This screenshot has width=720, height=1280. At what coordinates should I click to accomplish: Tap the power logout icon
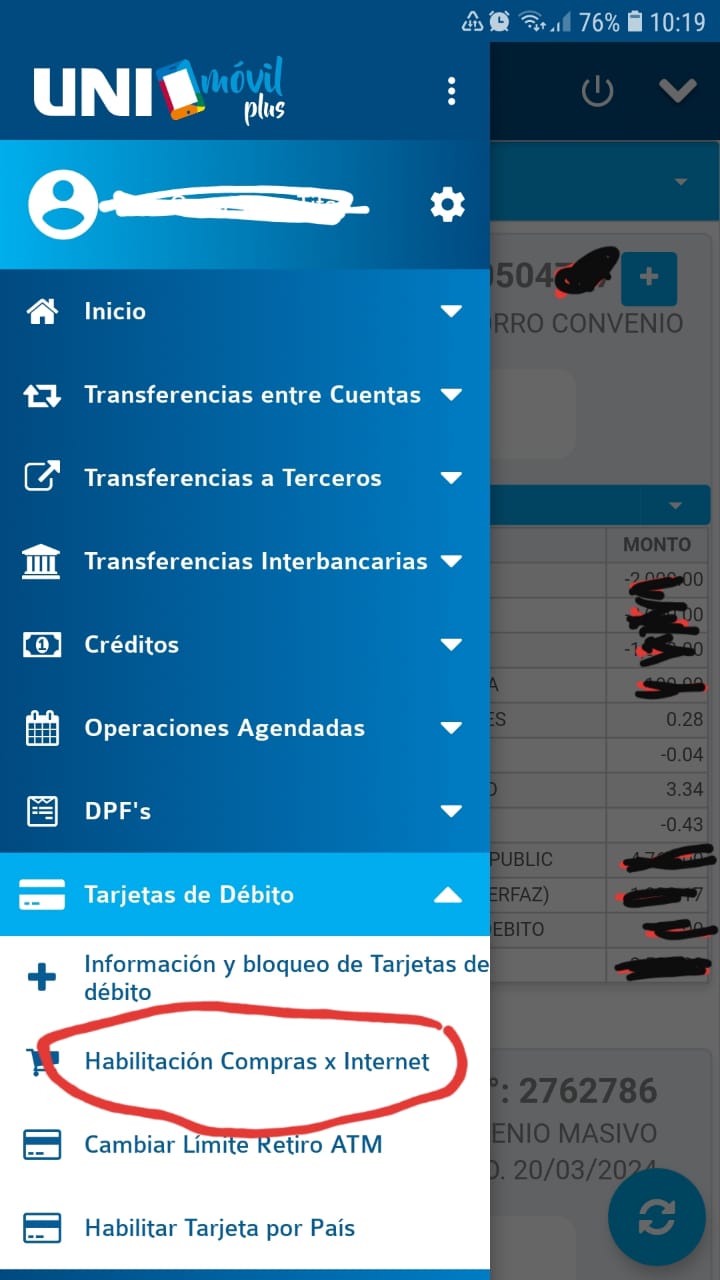(597, 91)
